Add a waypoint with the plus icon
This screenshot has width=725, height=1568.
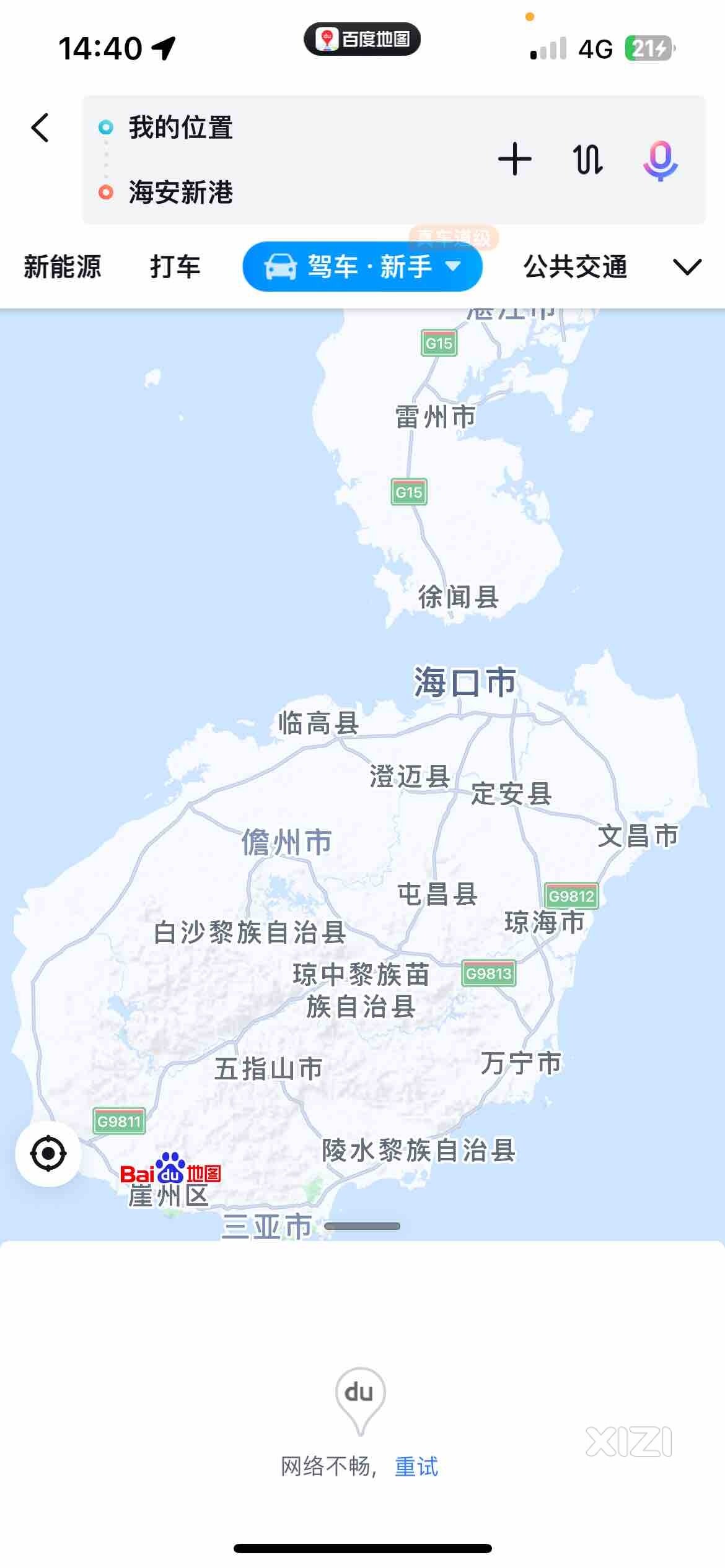point(514,159)
